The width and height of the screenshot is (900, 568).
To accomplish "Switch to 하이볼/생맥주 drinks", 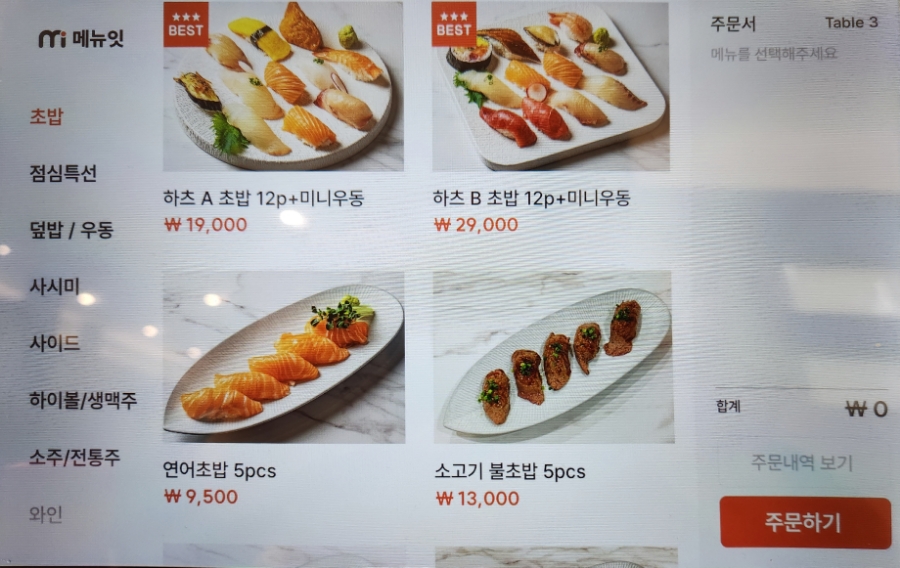I will (x=83, y=400).
